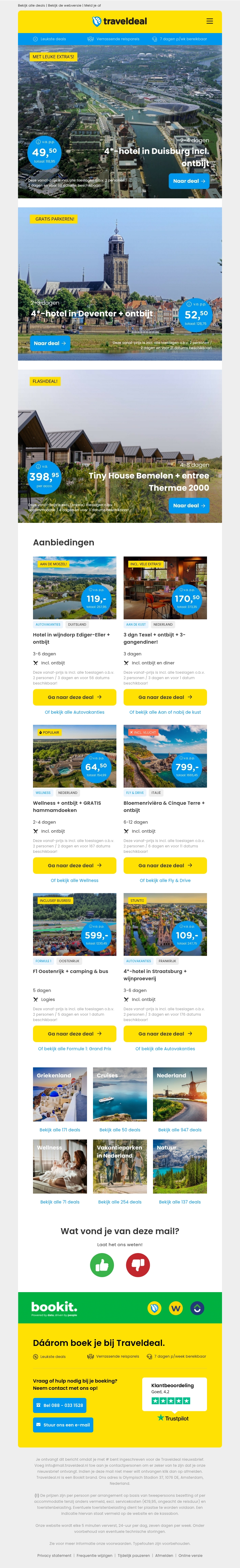The height and width of the screenshot is (1568, 240).
Task: Open the 'Afmelden' footer link
Action: point(164,1555)
